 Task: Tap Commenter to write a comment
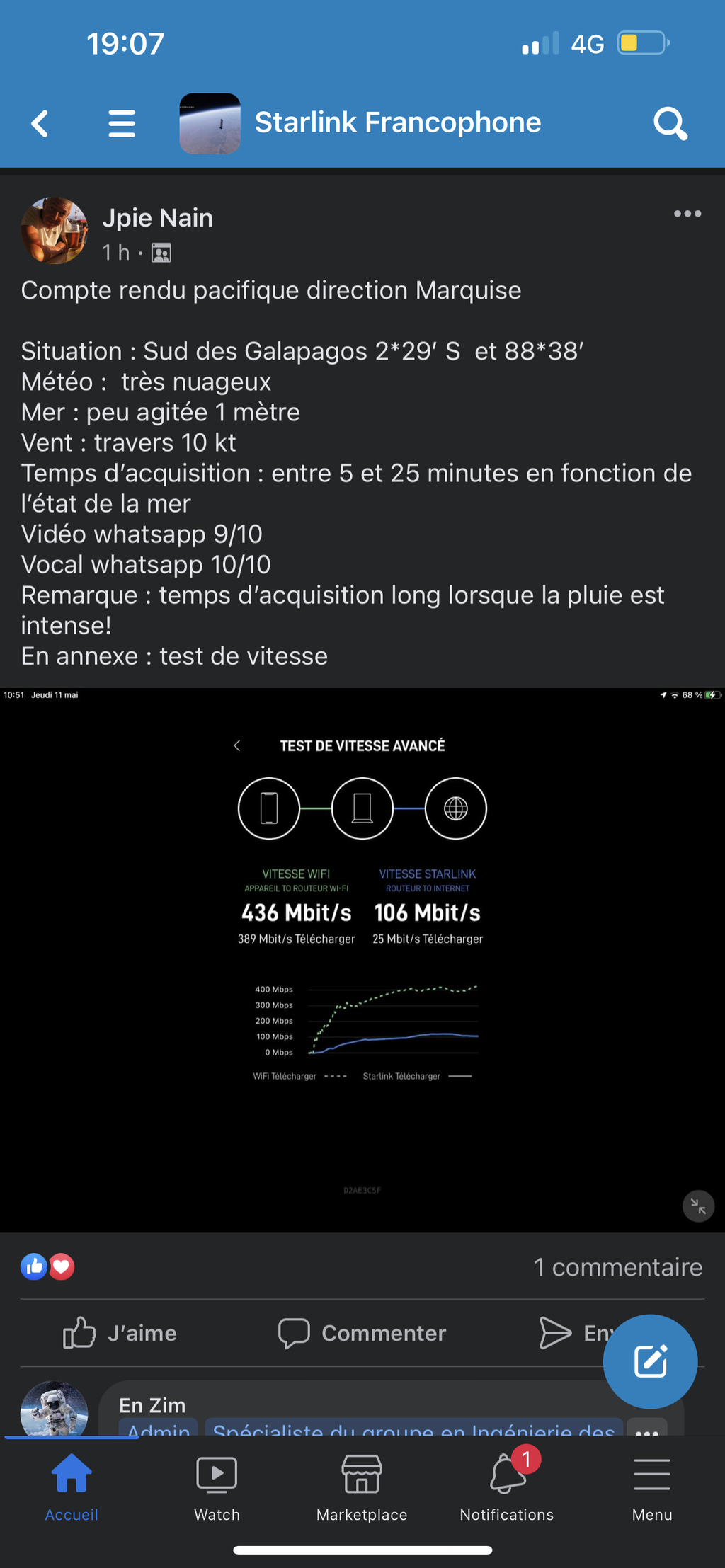[x=362, y=1333]
